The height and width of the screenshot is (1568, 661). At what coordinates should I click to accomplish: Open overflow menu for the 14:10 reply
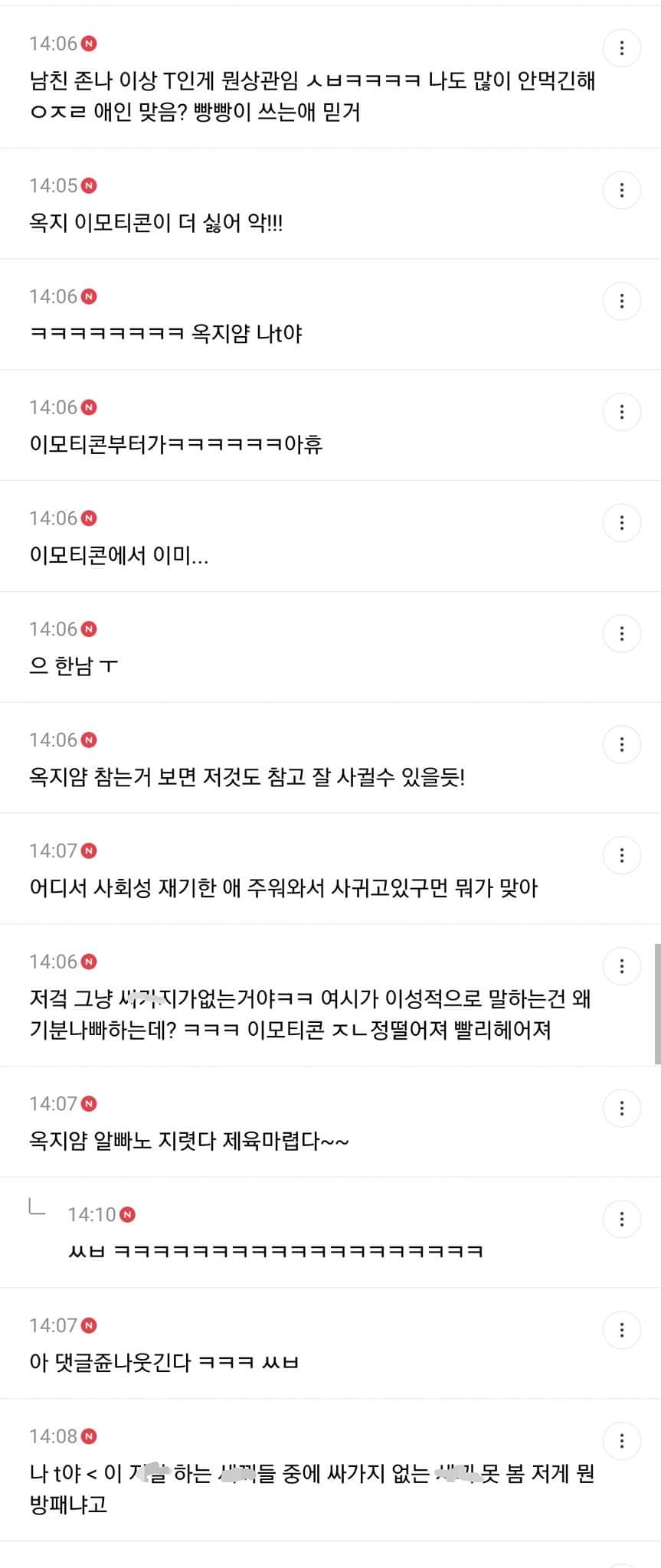point(621,1219)
